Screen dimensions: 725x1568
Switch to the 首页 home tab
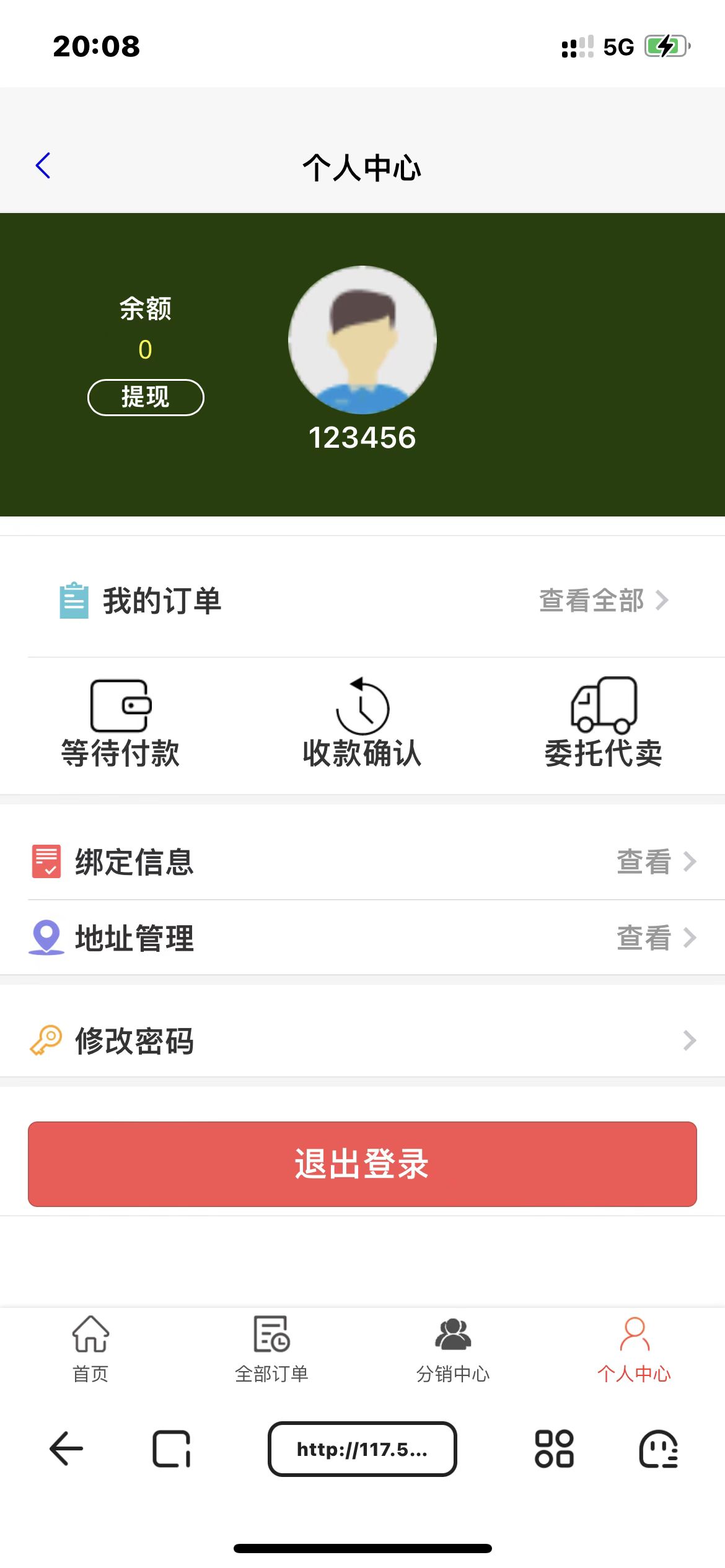[90, 1348]
